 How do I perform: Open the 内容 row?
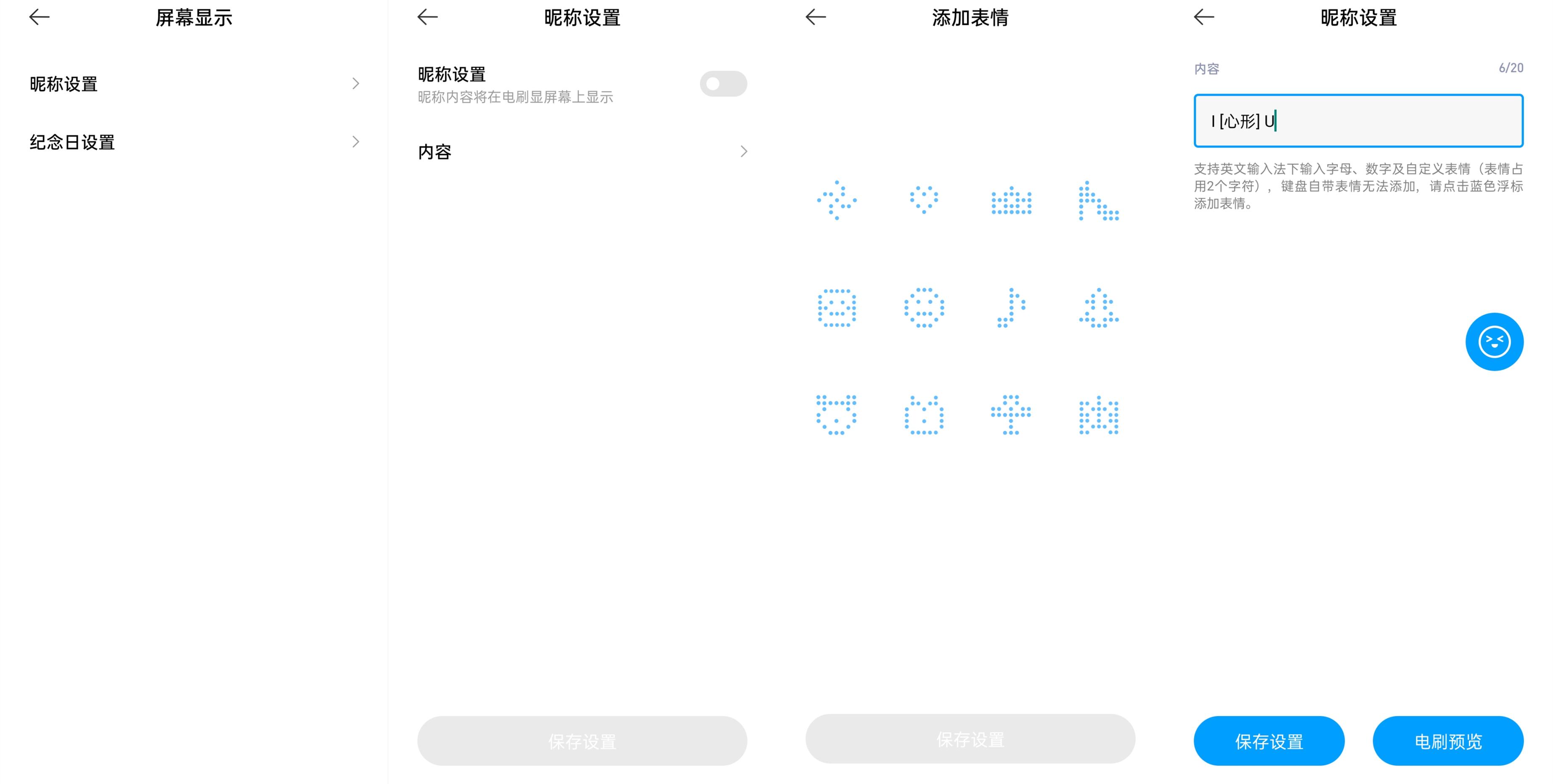[x=582, y=151]
